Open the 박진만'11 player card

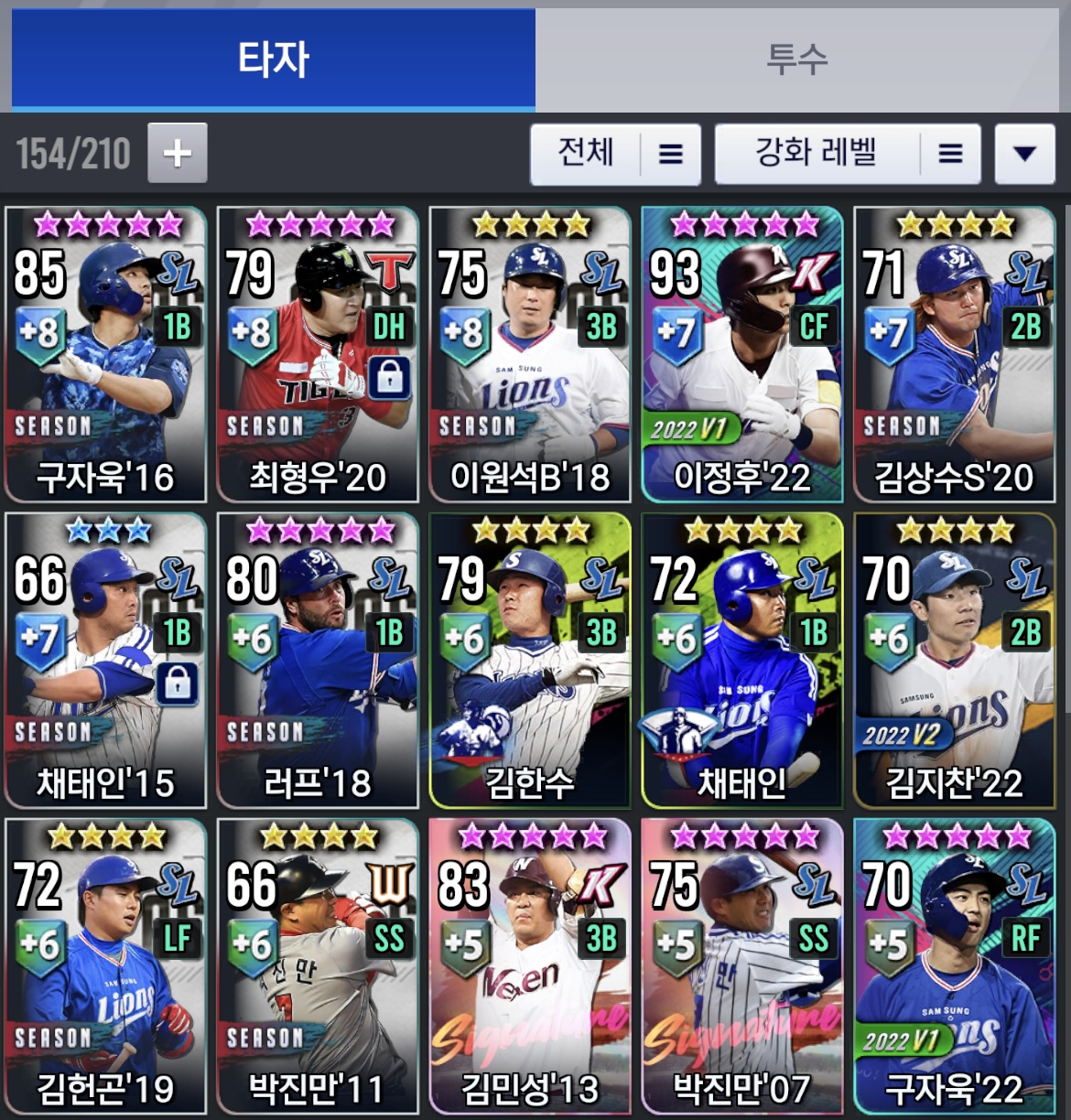[318, 966]
